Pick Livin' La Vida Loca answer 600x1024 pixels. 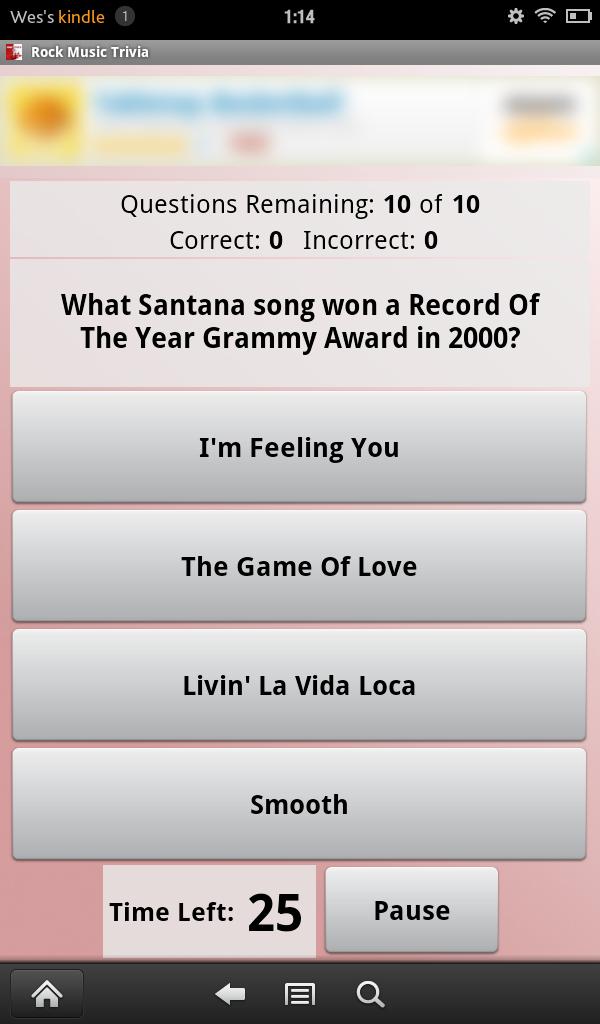pyautogui.click(x=299, y=685)
